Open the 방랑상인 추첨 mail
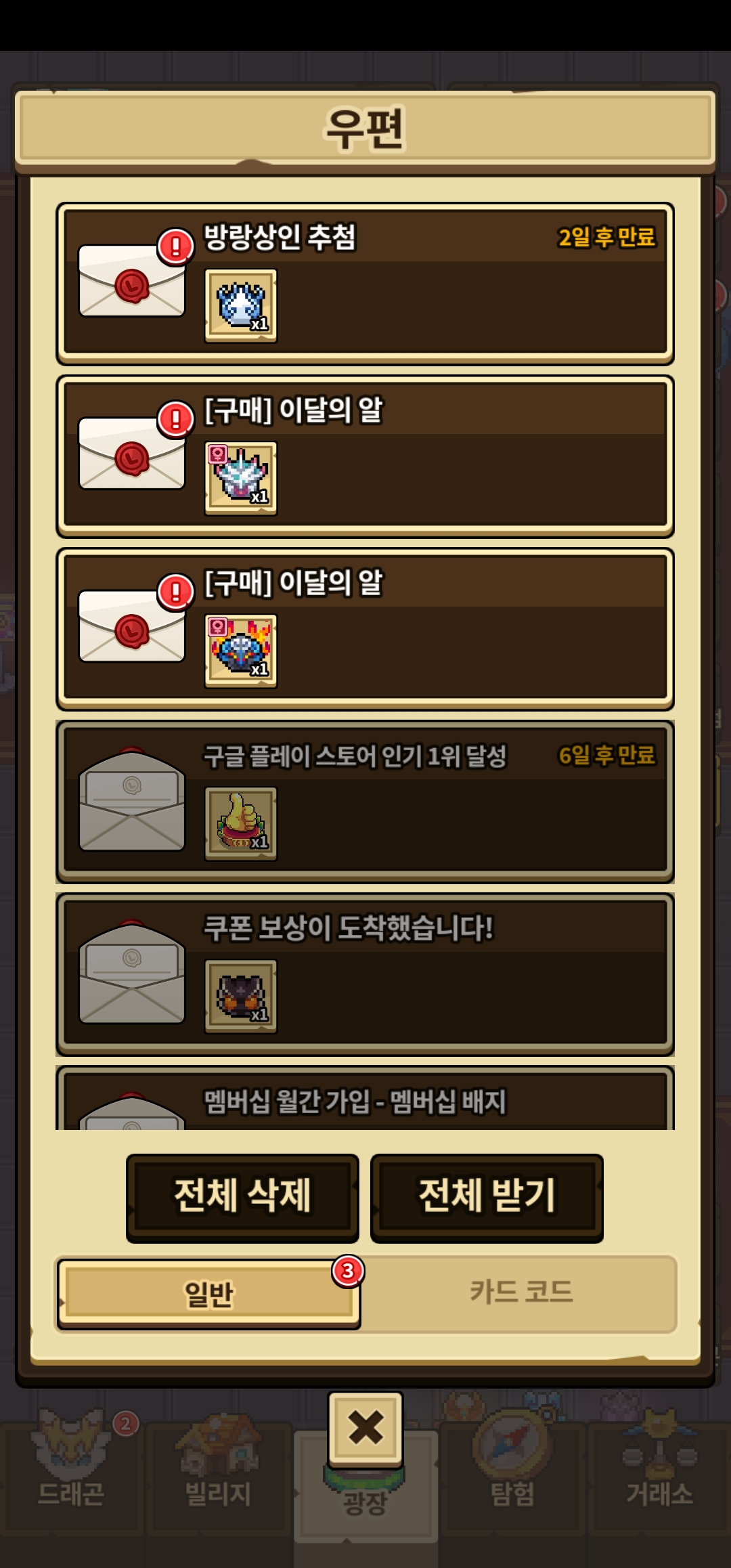Screen dimensions: 731x1568 click(365, 284)
